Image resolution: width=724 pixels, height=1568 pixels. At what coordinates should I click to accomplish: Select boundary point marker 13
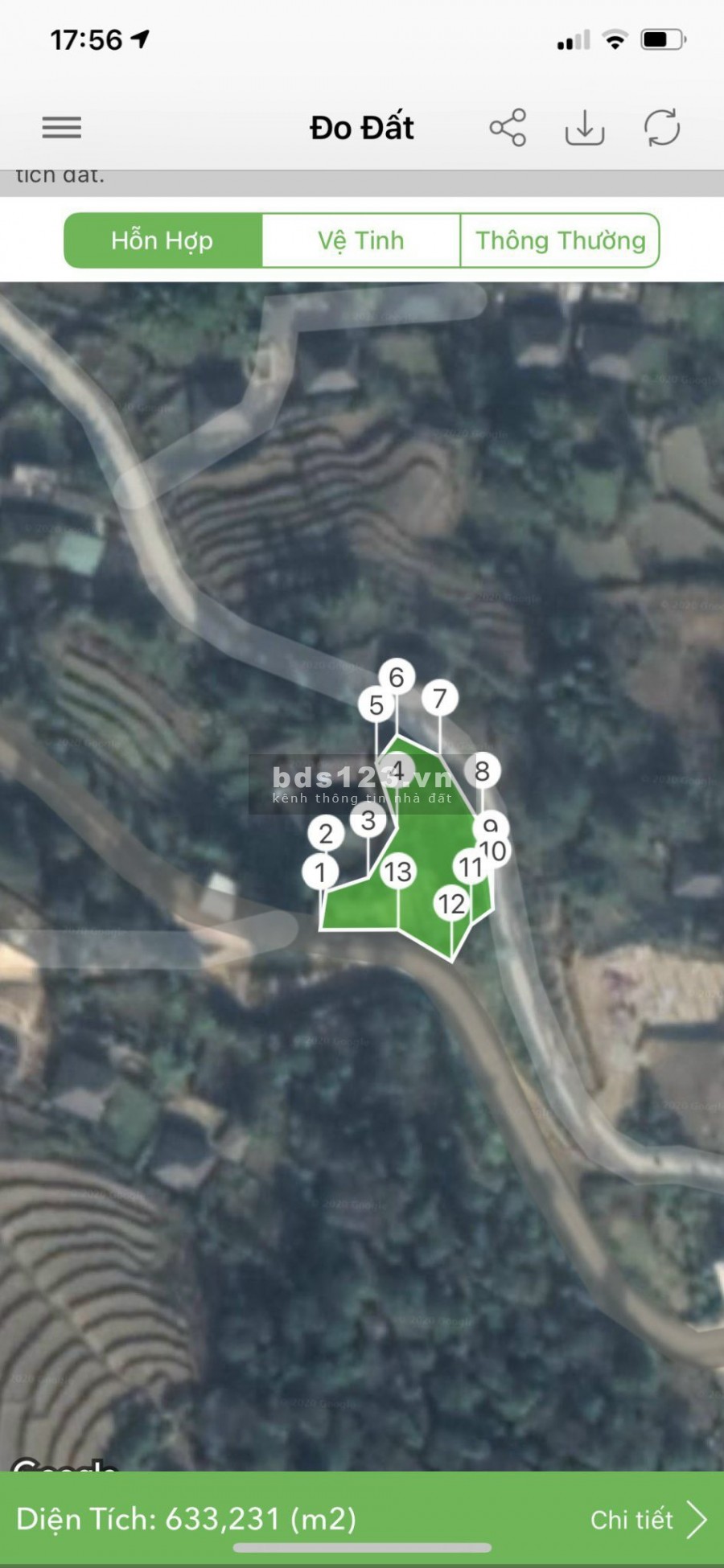[397, 872]
